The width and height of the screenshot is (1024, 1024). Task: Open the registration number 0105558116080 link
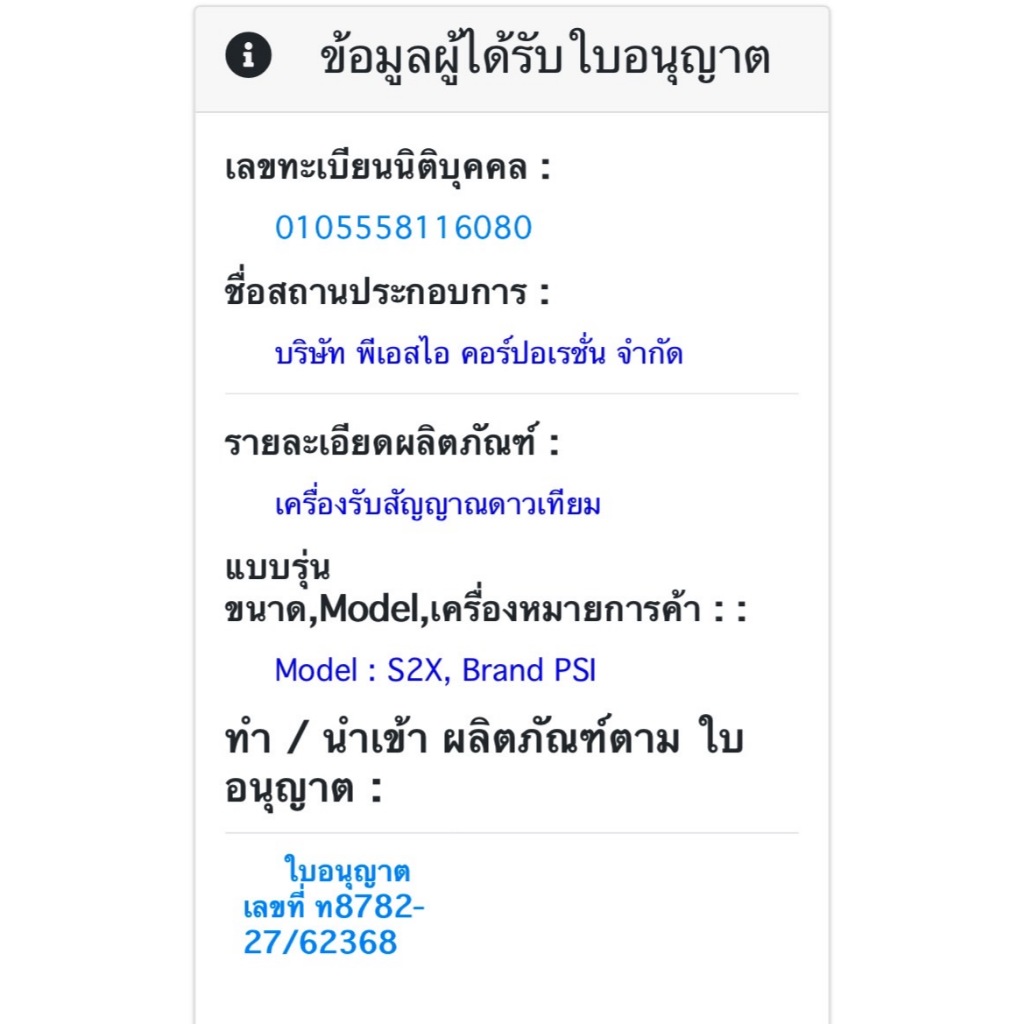(x=403, y=228)
